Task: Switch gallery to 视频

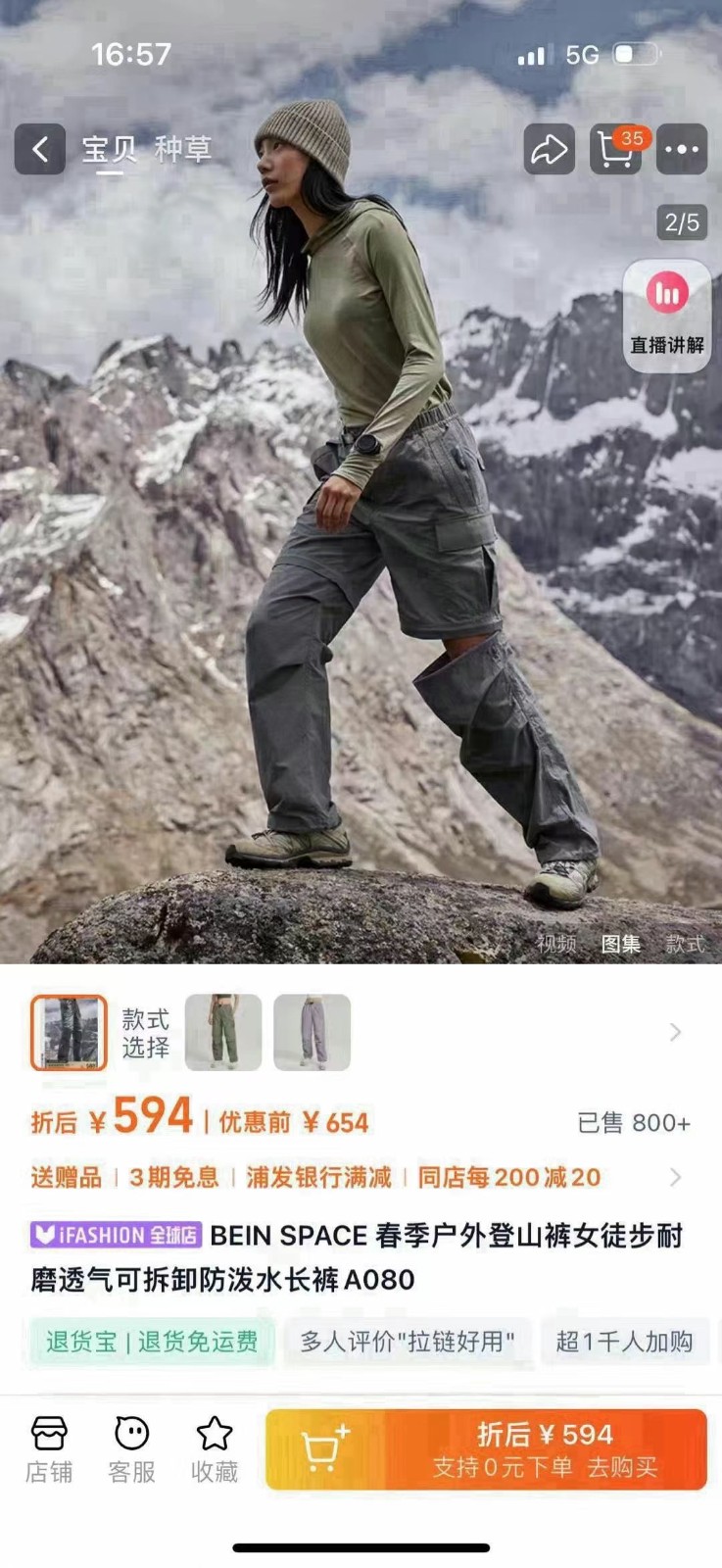Action: tap(555, 944)
